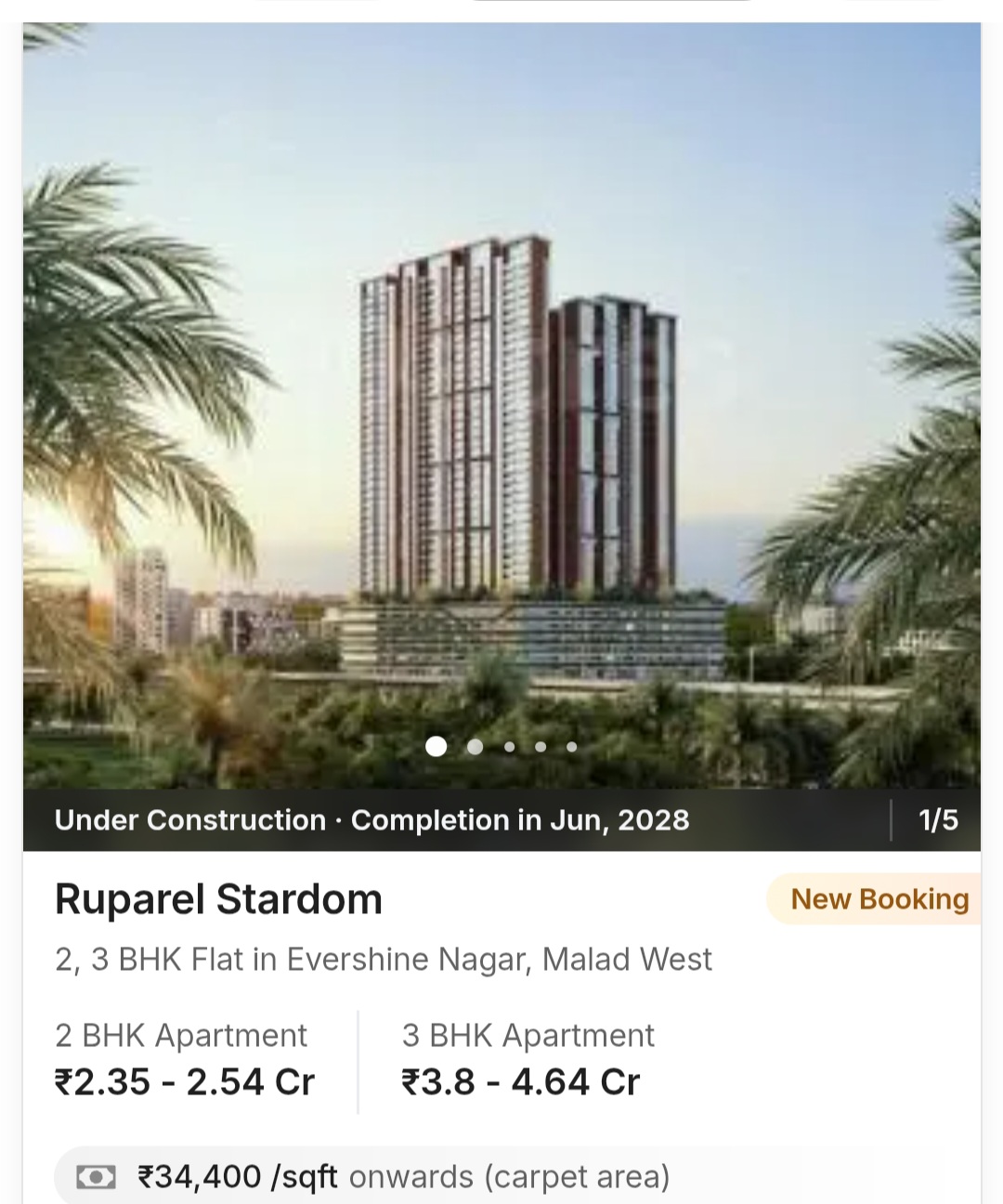Screen dimensions: 1003x1204
Task: Open the New Booking badge
Action: [879, 899]
